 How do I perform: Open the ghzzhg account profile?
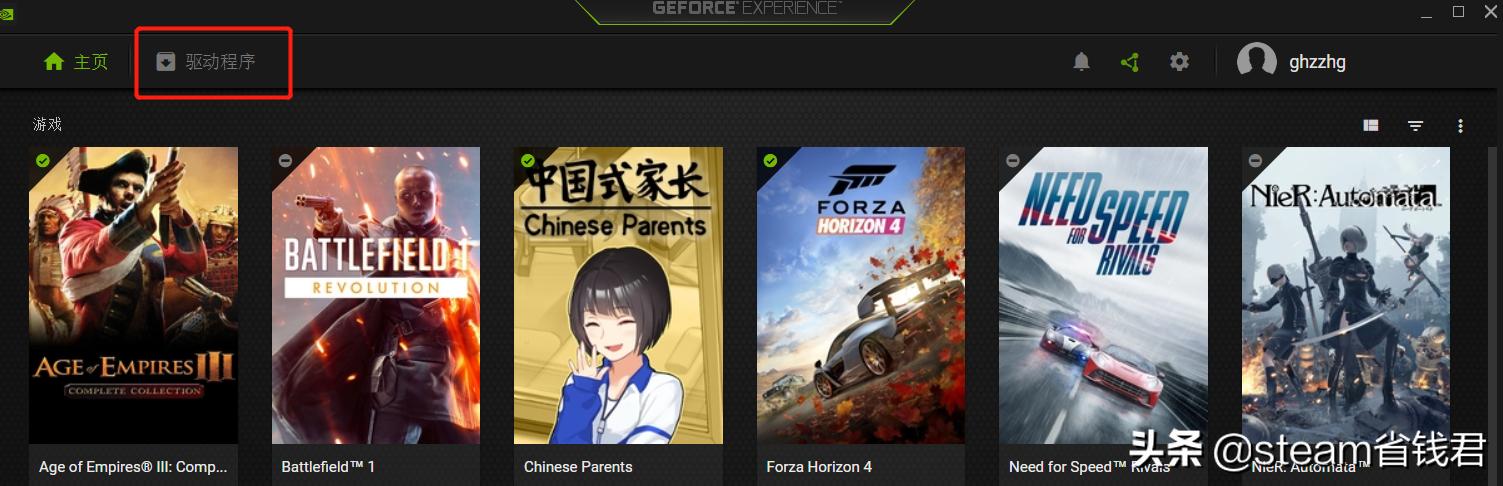click(1292, 62)
